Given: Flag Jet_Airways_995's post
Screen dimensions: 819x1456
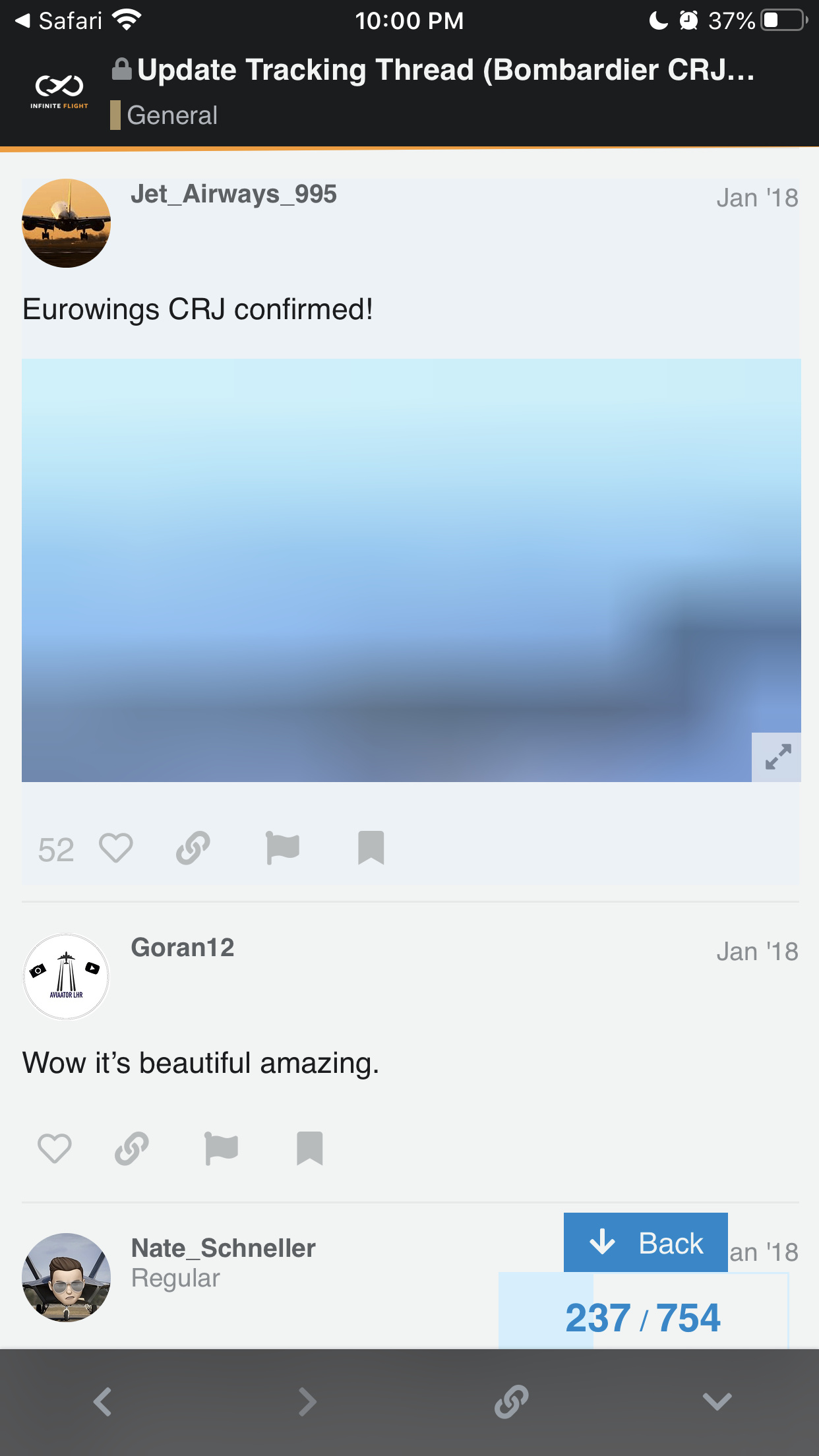Looking at the screenshot, I should pyautogui.click(x=283, y=848).
